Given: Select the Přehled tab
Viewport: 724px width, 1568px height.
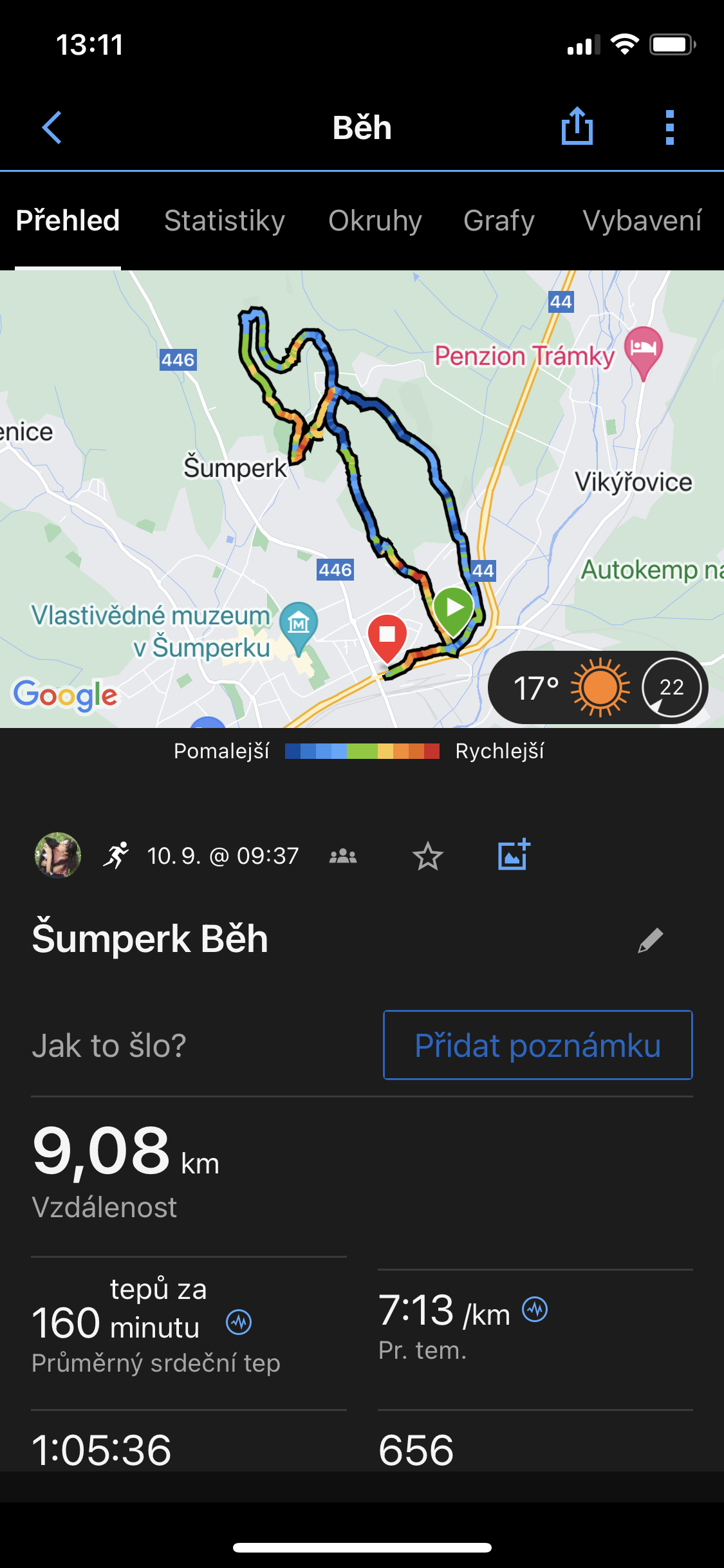Looking at the screenshot, I should [68, 221].
